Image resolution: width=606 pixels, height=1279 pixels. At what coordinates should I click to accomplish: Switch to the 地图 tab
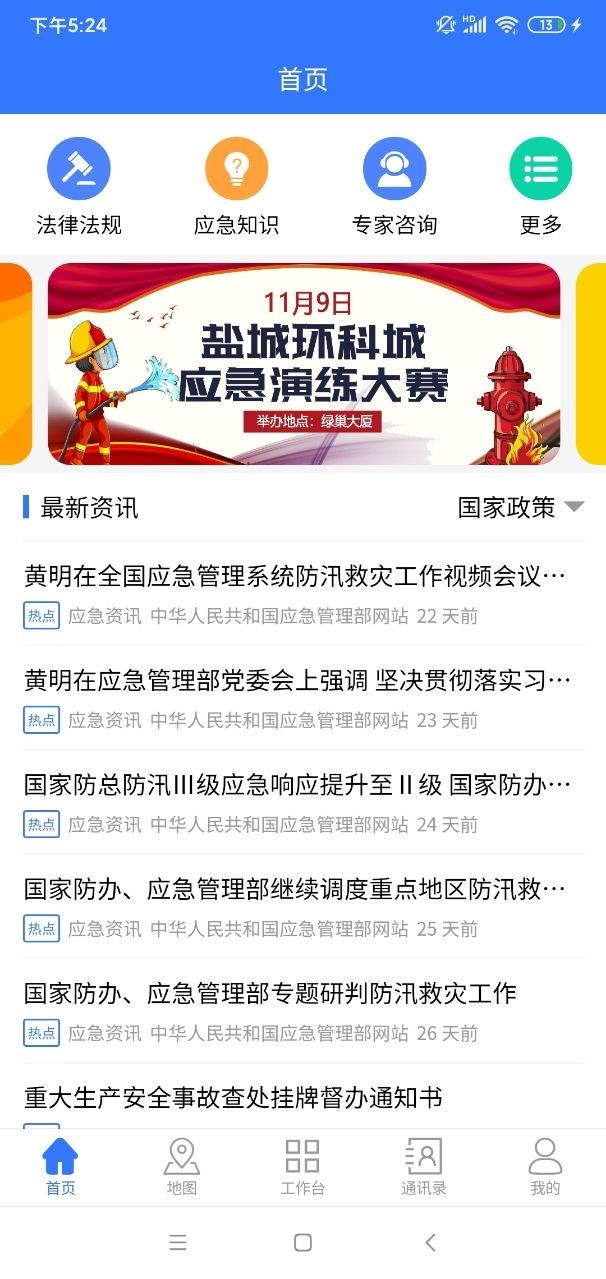coord(181,1167)
